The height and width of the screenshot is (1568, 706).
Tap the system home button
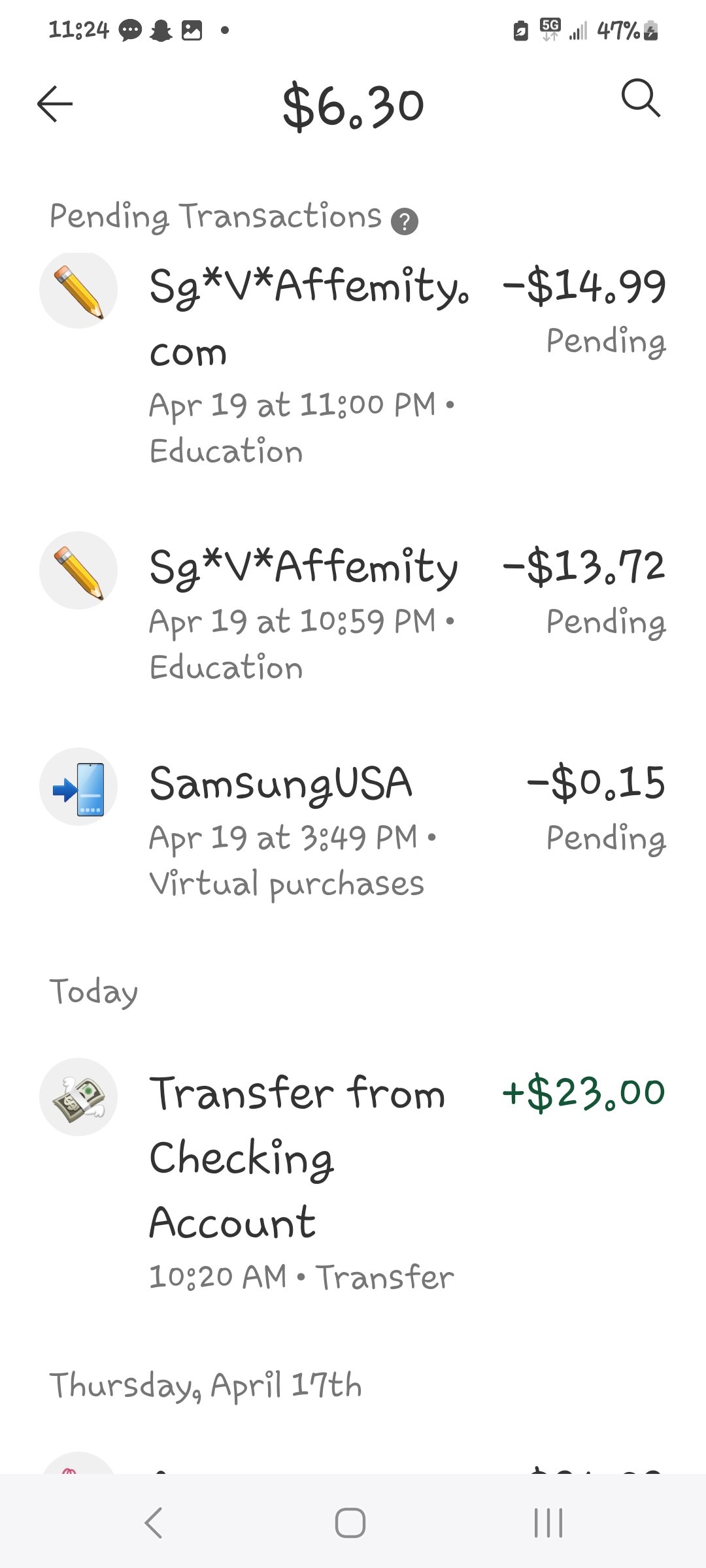pos(350,1523)
